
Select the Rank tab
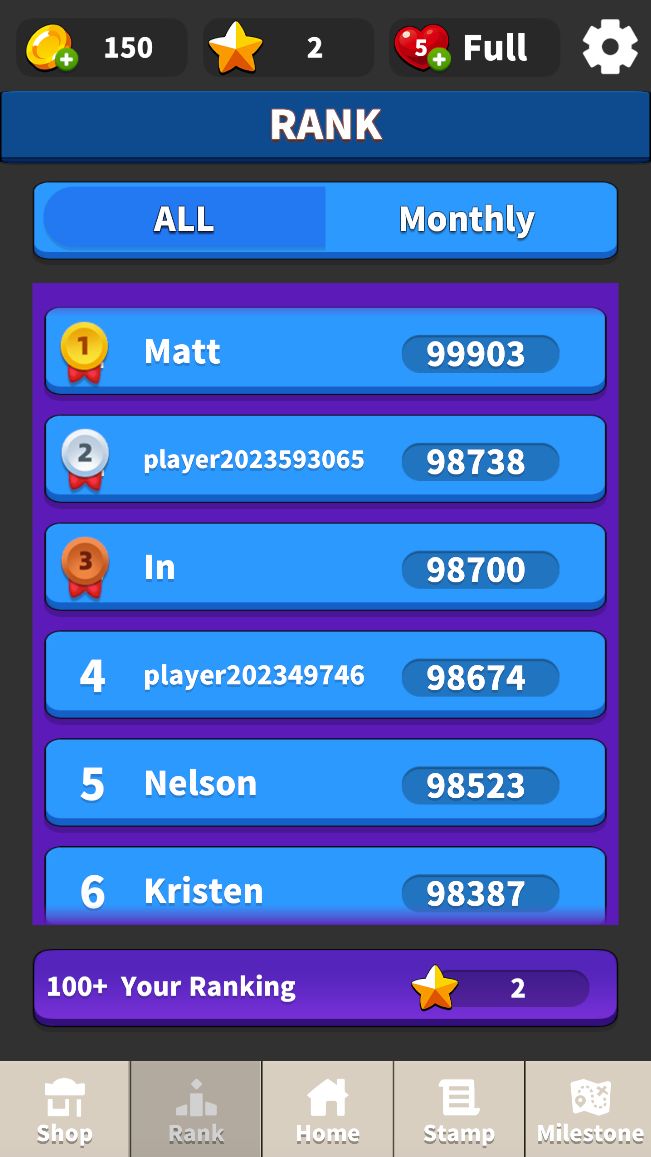(x=196, y=1109)
